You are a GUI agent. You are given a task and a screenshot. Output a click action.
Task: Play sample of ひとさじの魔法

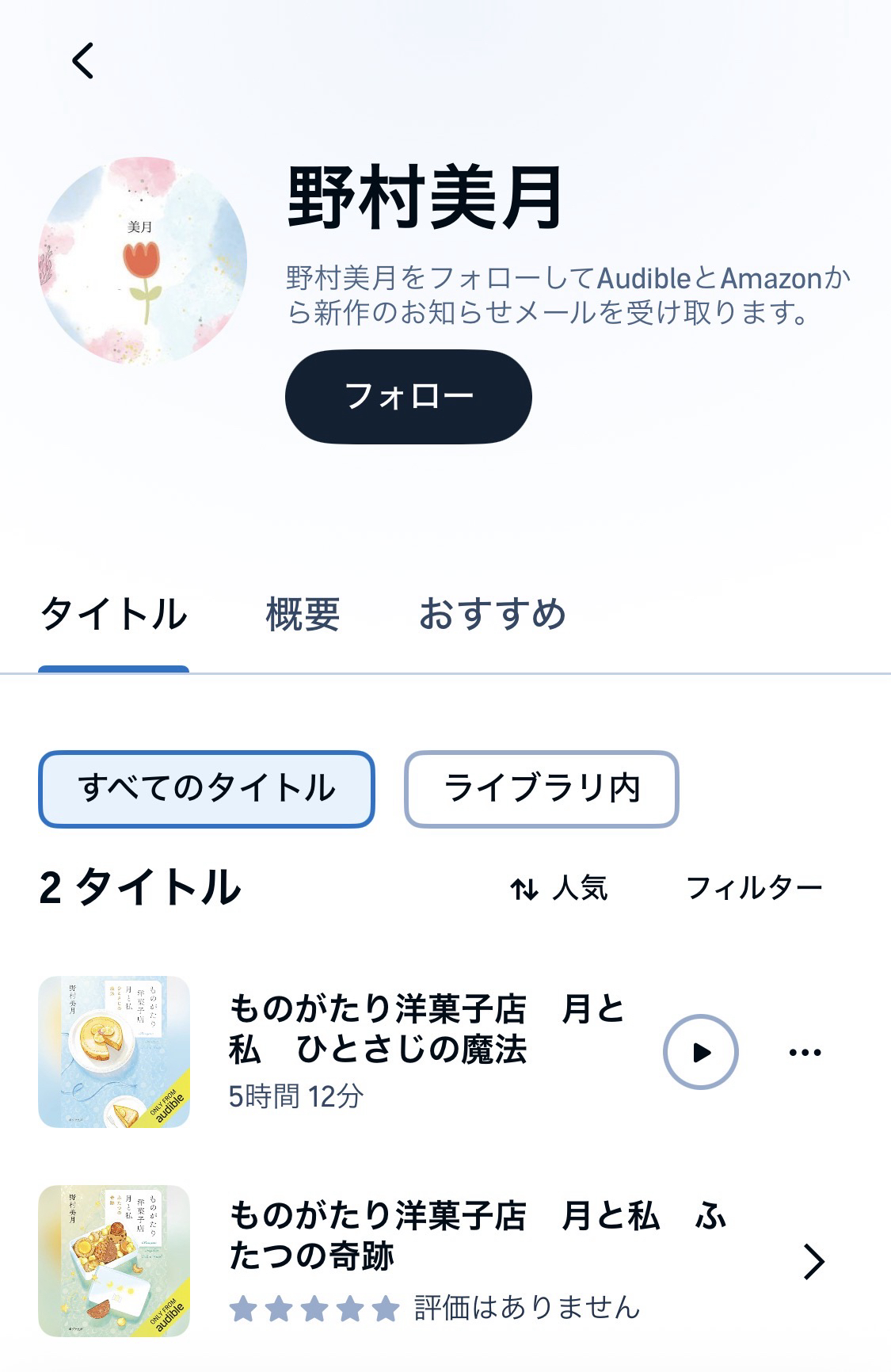click(x=700, y=1052)
